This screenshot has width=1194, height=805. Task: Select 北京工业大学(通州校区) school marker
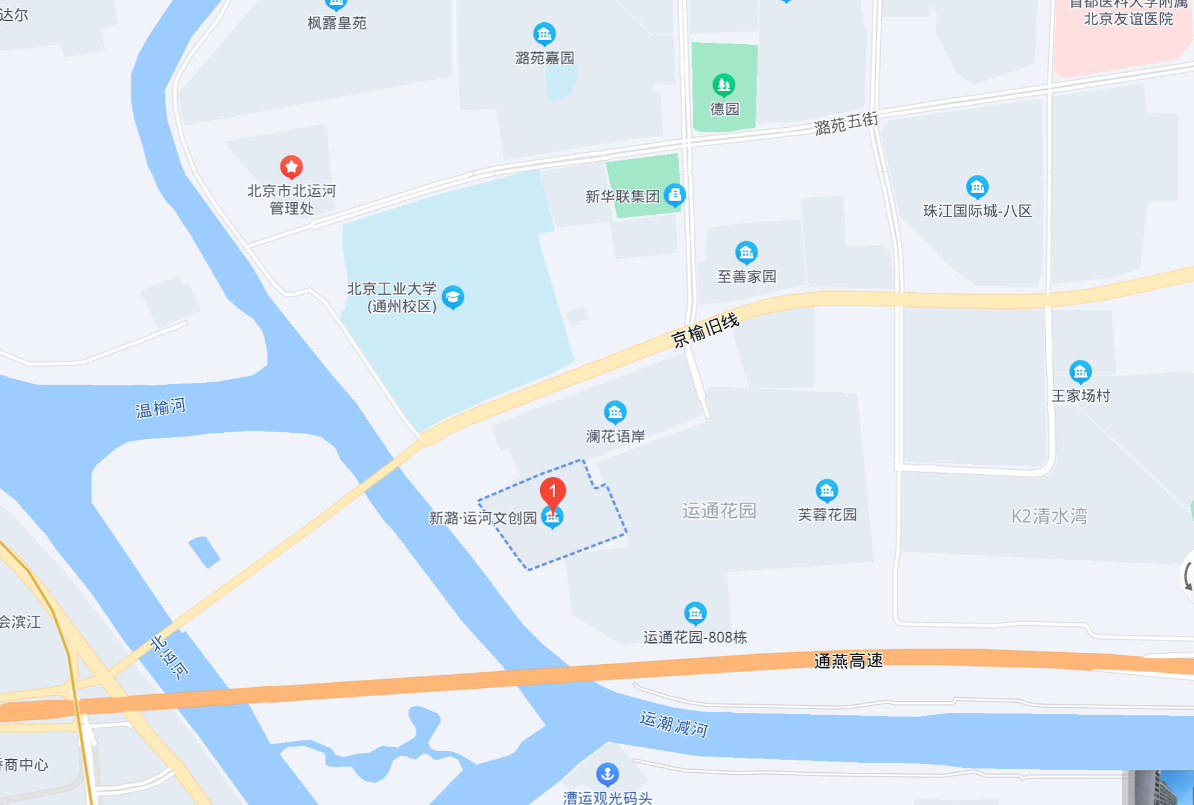point(453,297)
